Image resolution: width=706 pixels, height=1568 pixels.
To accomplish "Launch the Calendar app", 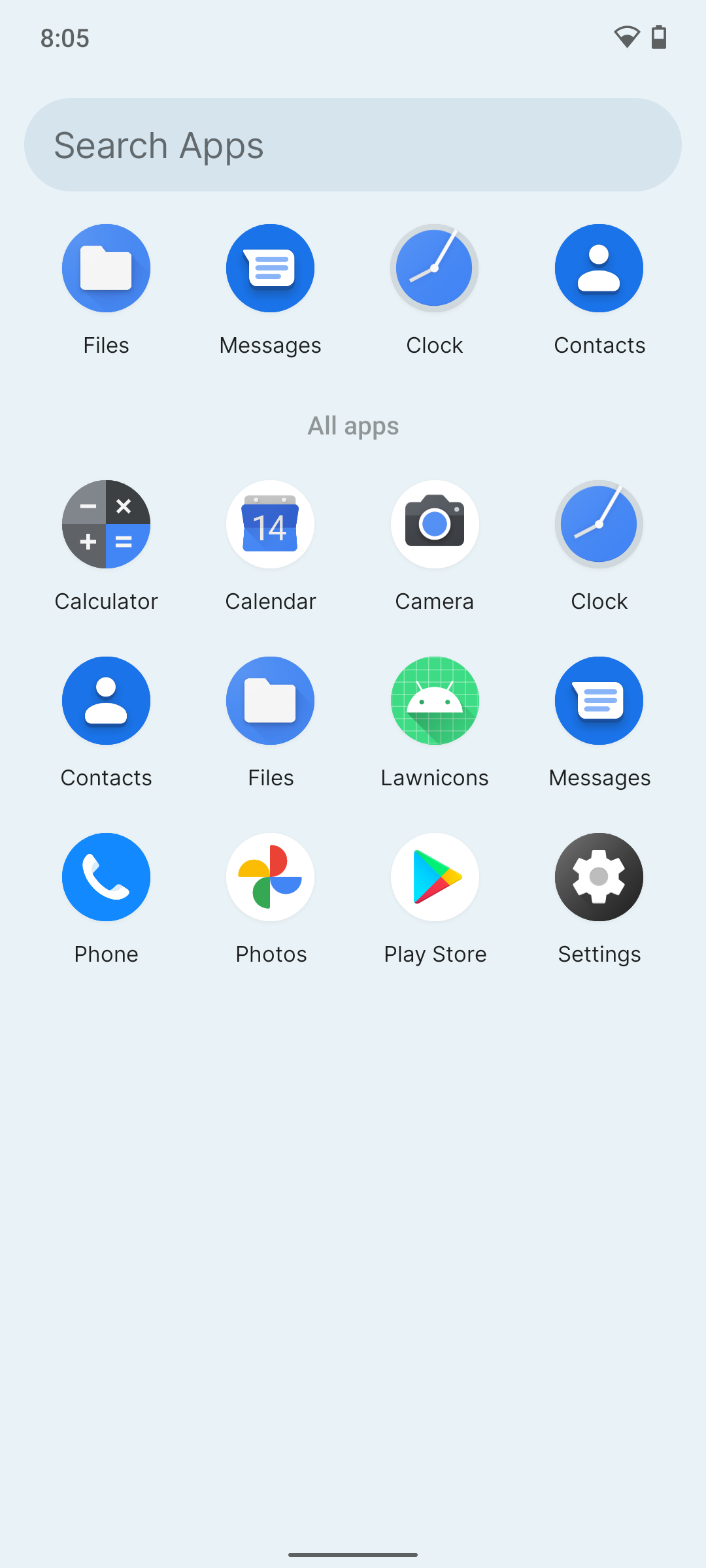I will (271, 525).
